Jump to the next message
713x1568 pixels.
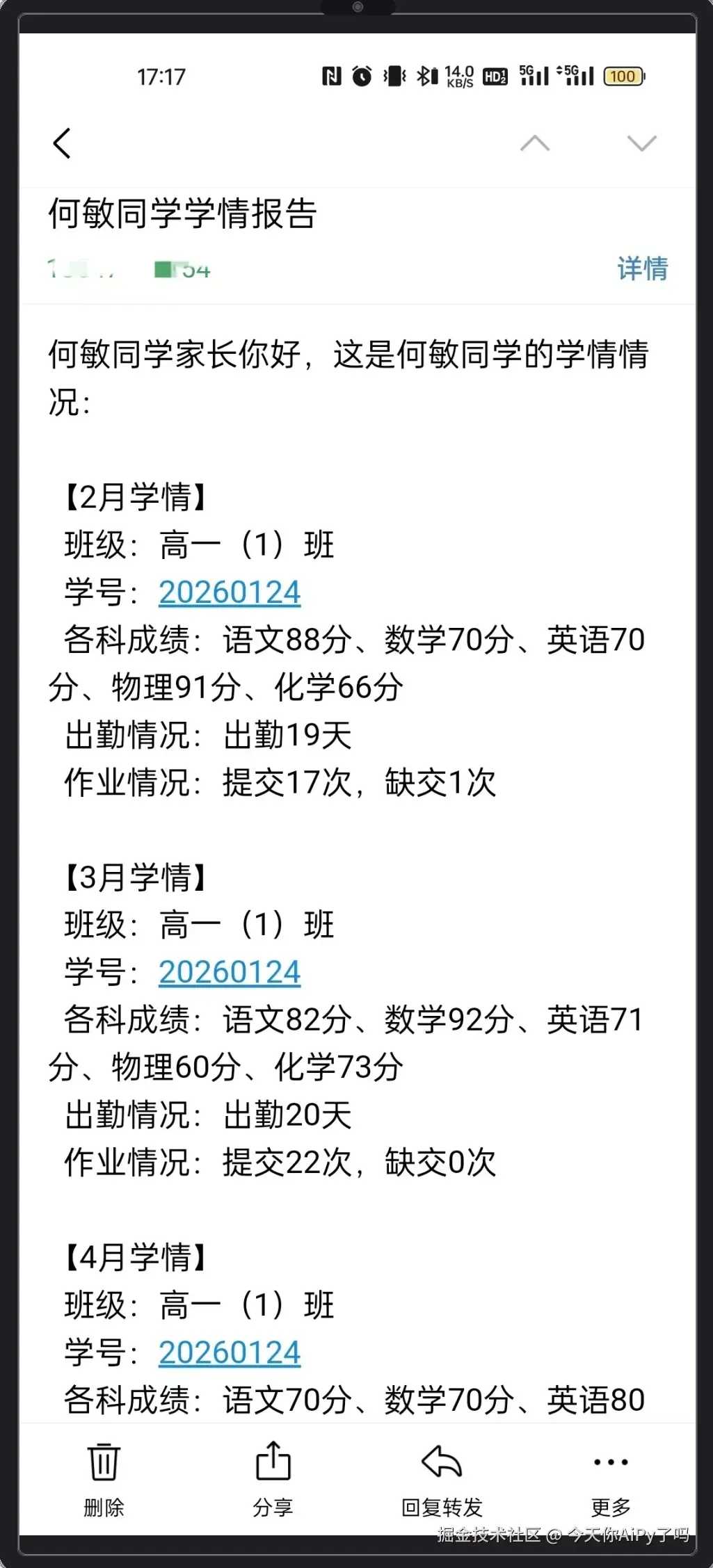(641, 143)
